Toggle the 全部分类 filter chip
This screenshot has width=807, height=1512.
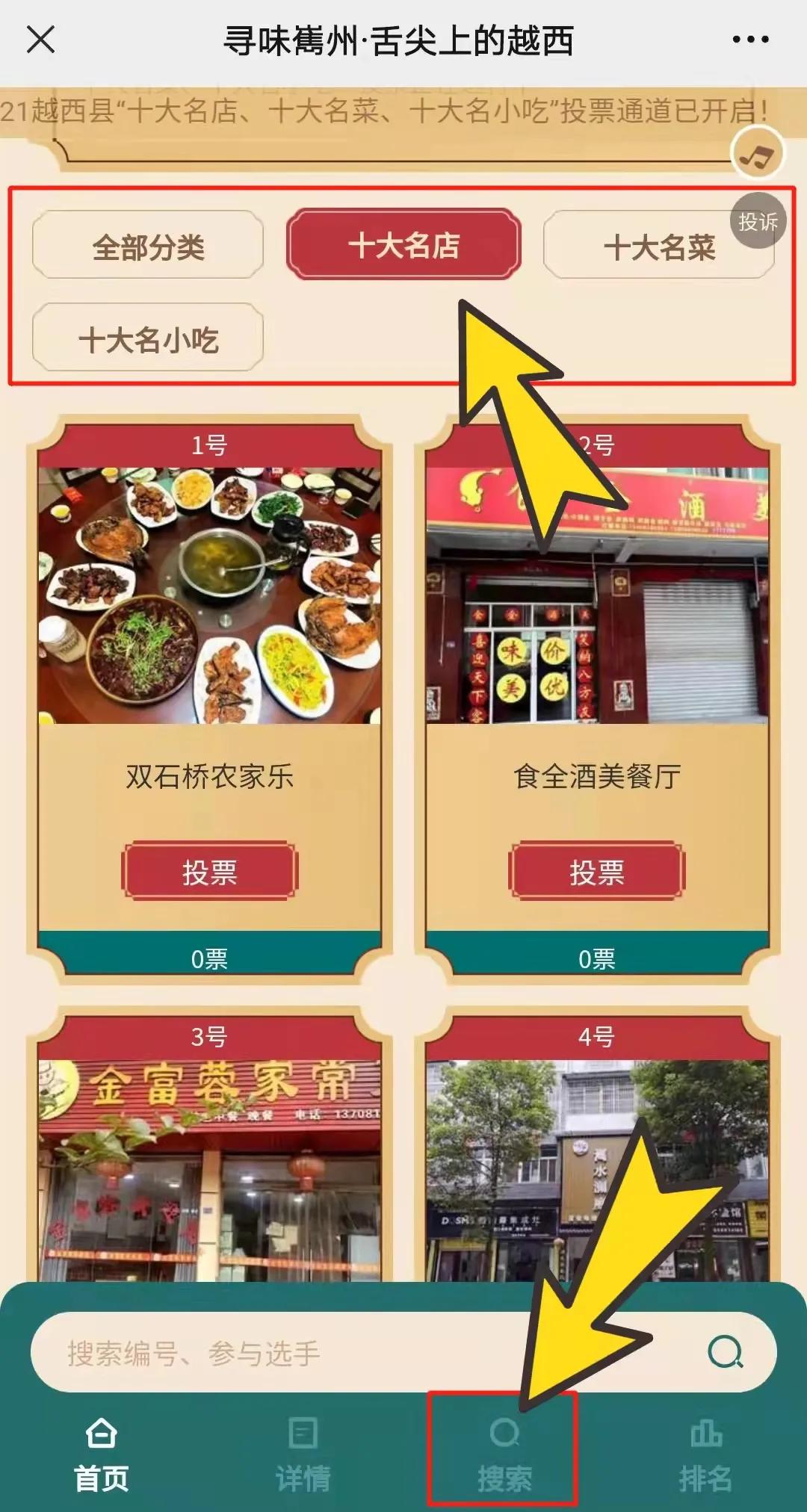click(146, 247)
